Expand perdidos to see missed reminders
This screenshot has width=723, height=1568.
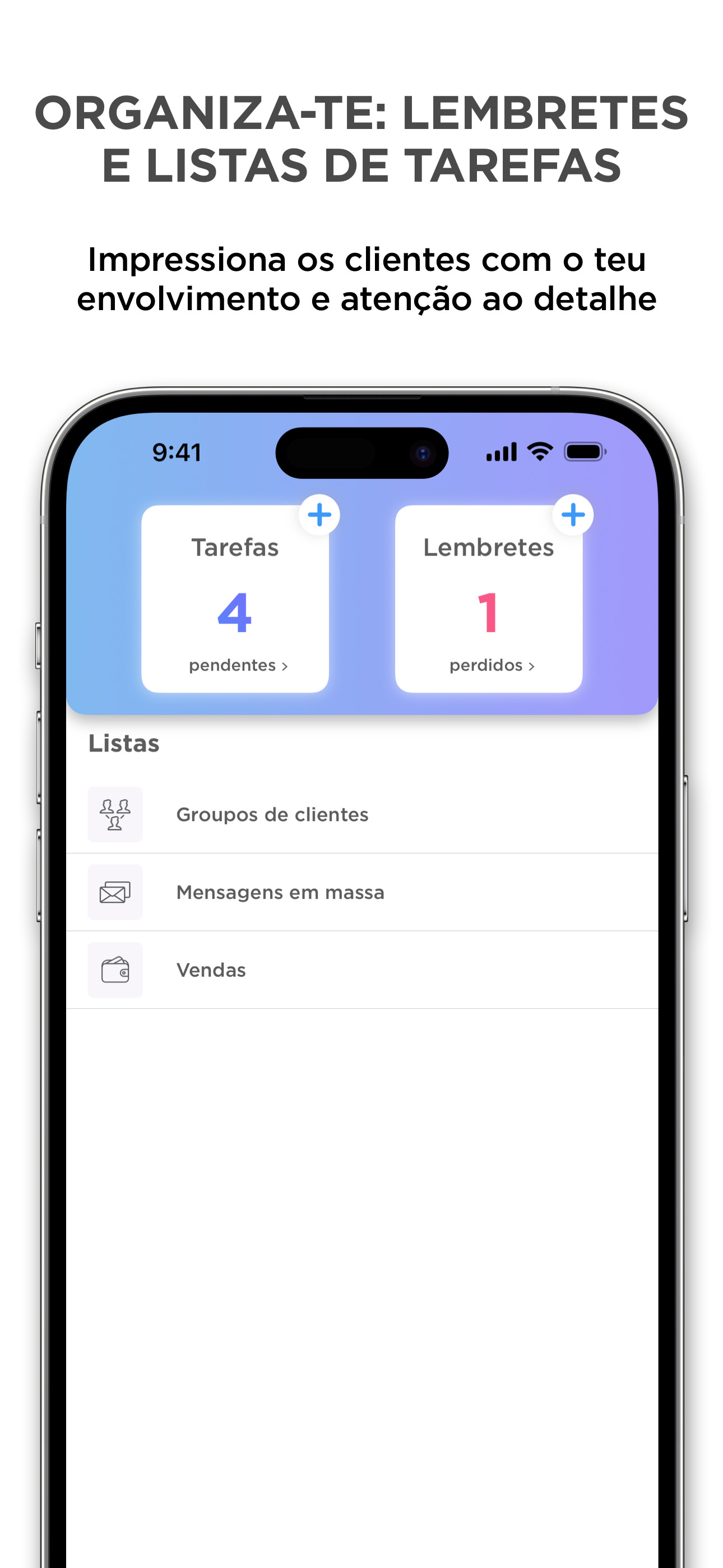click(490, 665)
